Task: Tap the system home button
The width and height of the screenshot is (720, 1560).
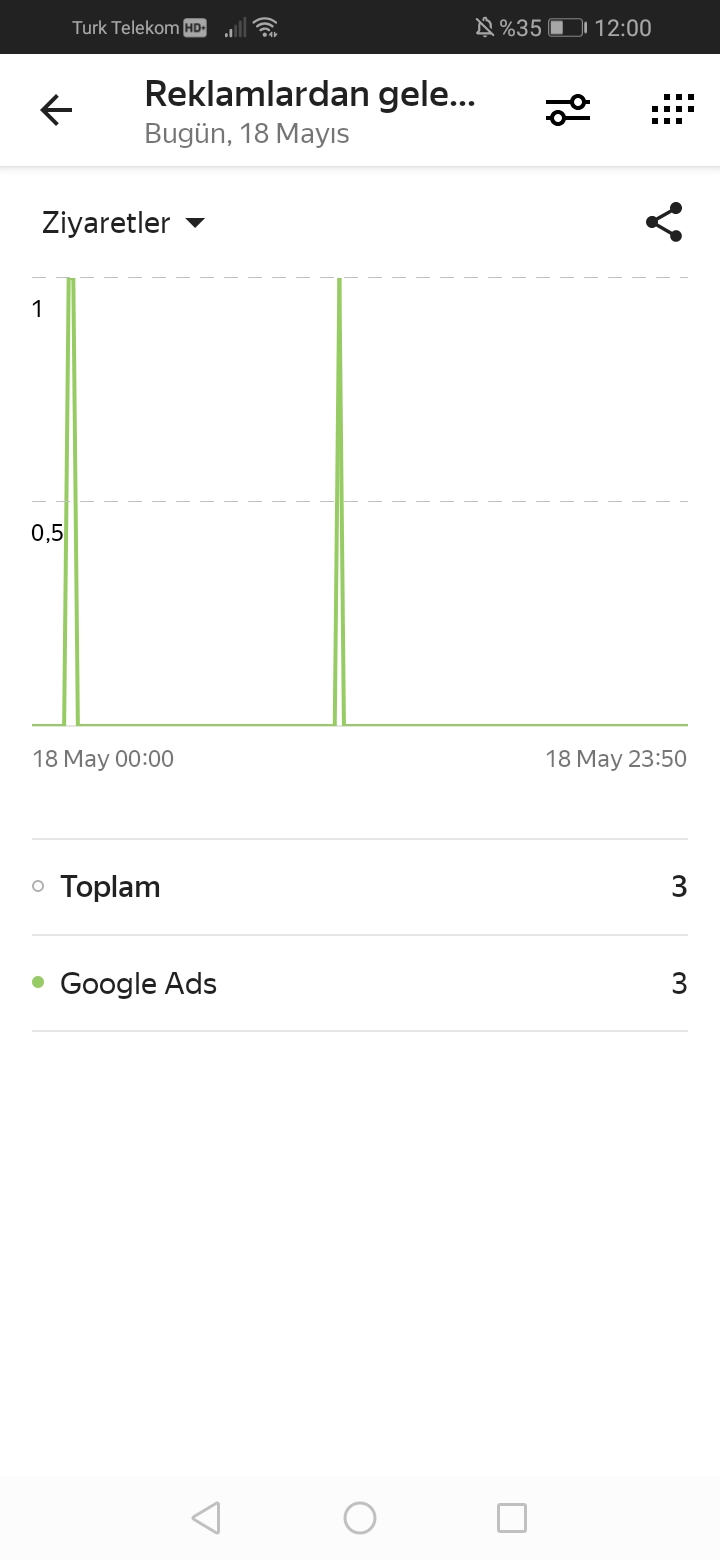Action: click(x=360, y=1518)
